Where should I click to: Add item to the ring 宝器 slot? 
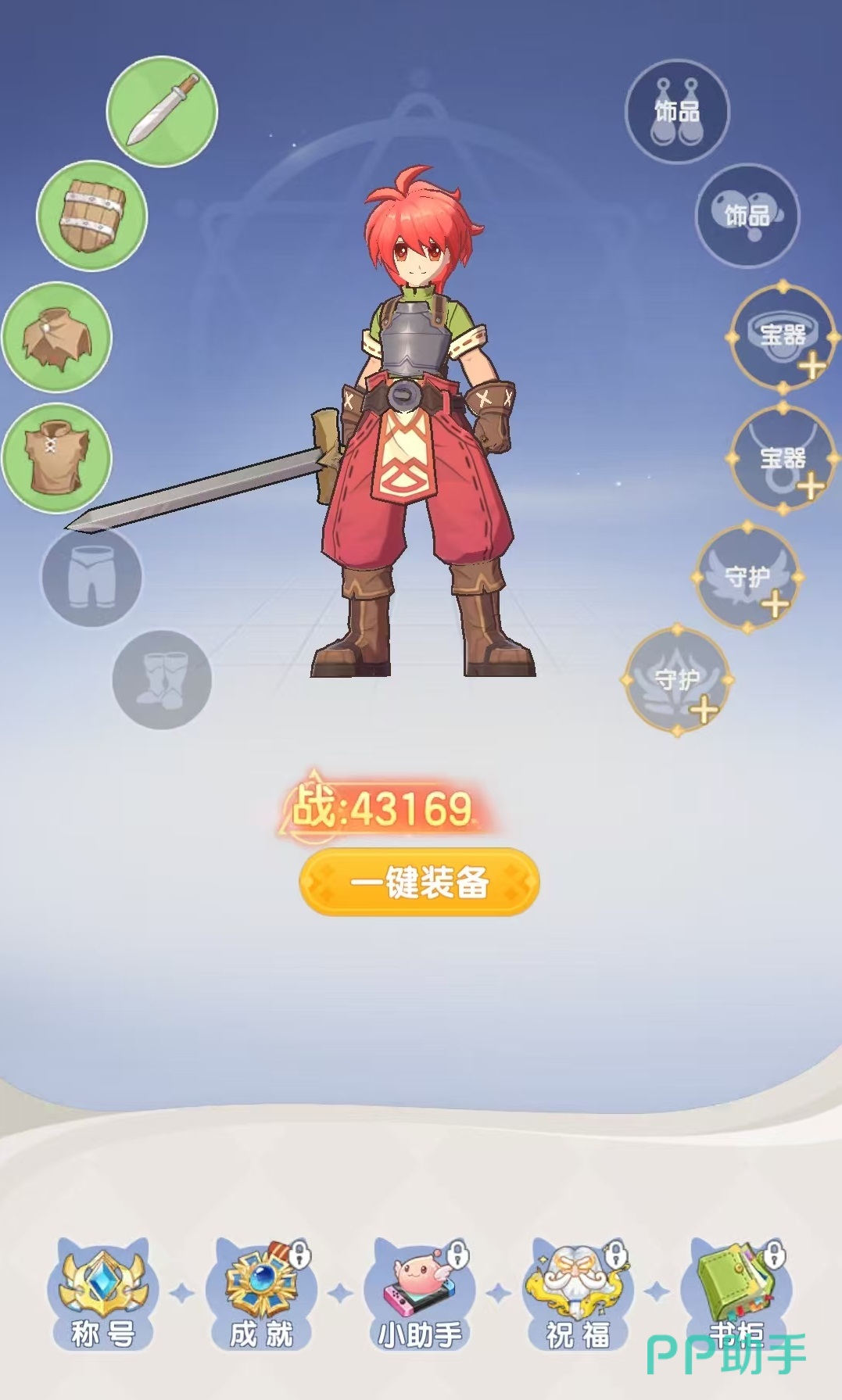[783, 337]
